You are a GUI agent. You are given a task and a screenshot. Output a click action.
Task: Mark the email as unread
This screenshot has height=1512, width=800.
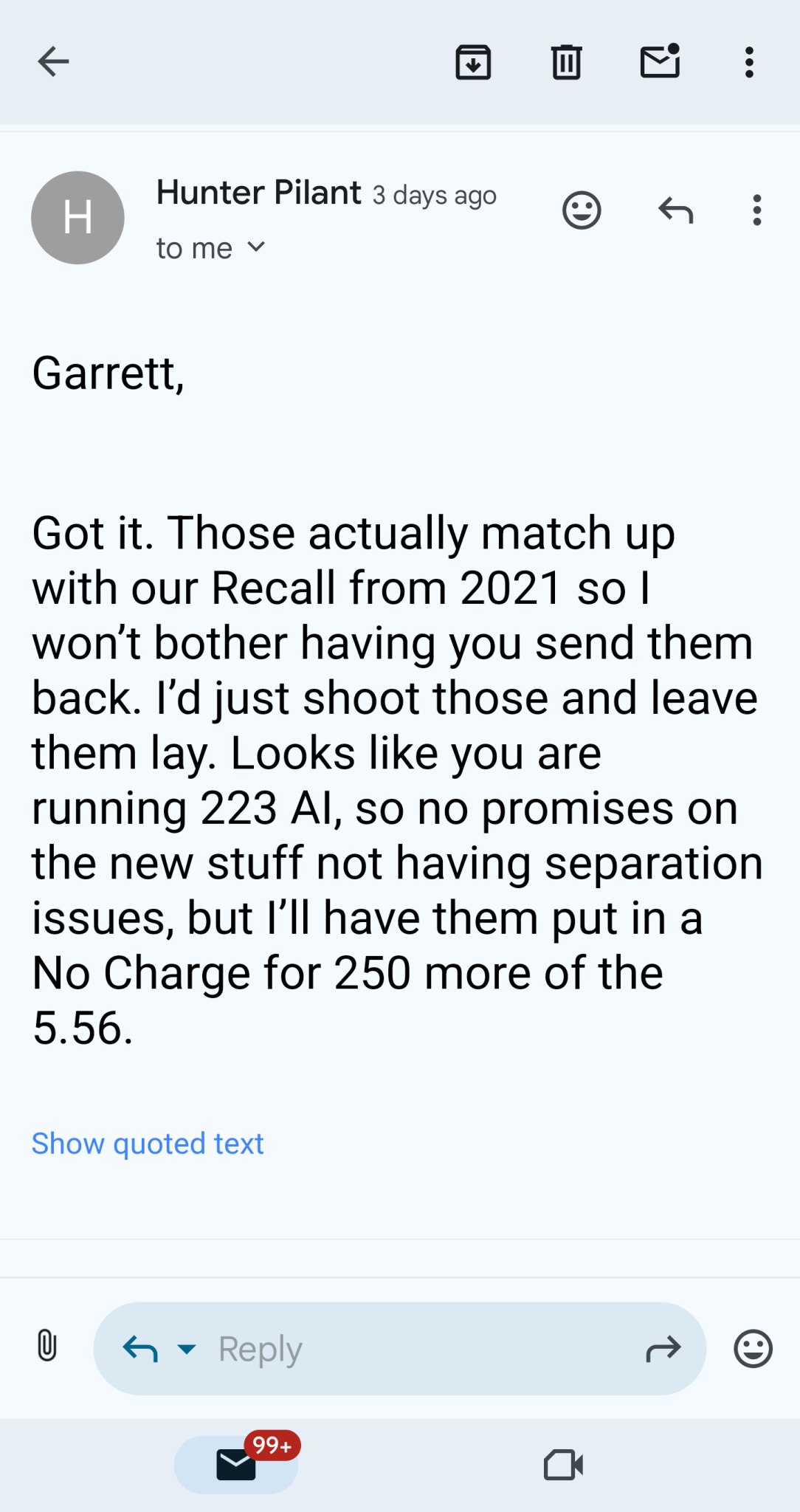tap(659, 62)
